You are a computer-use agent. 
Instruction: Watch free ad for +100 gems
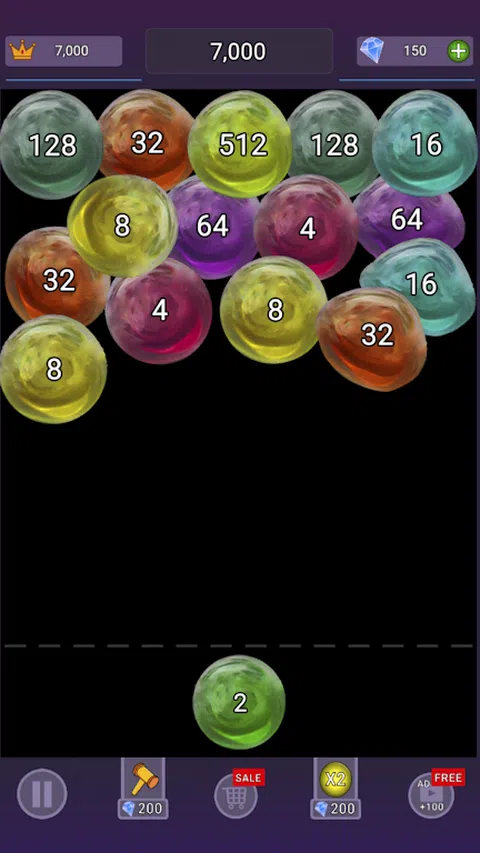[432, 794]
